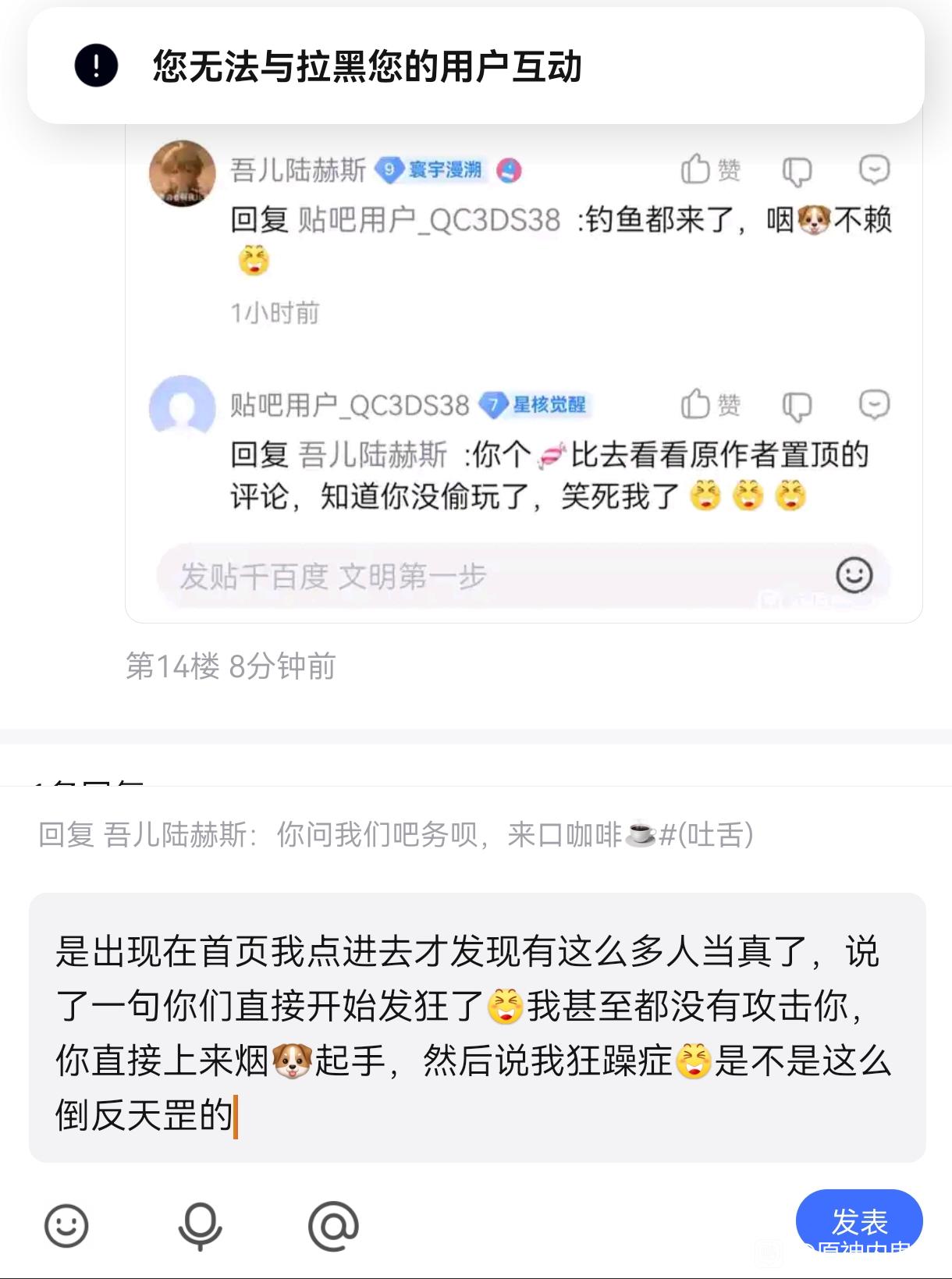
Task: Post the reply with 发表 button
Action: [858, 1221]
